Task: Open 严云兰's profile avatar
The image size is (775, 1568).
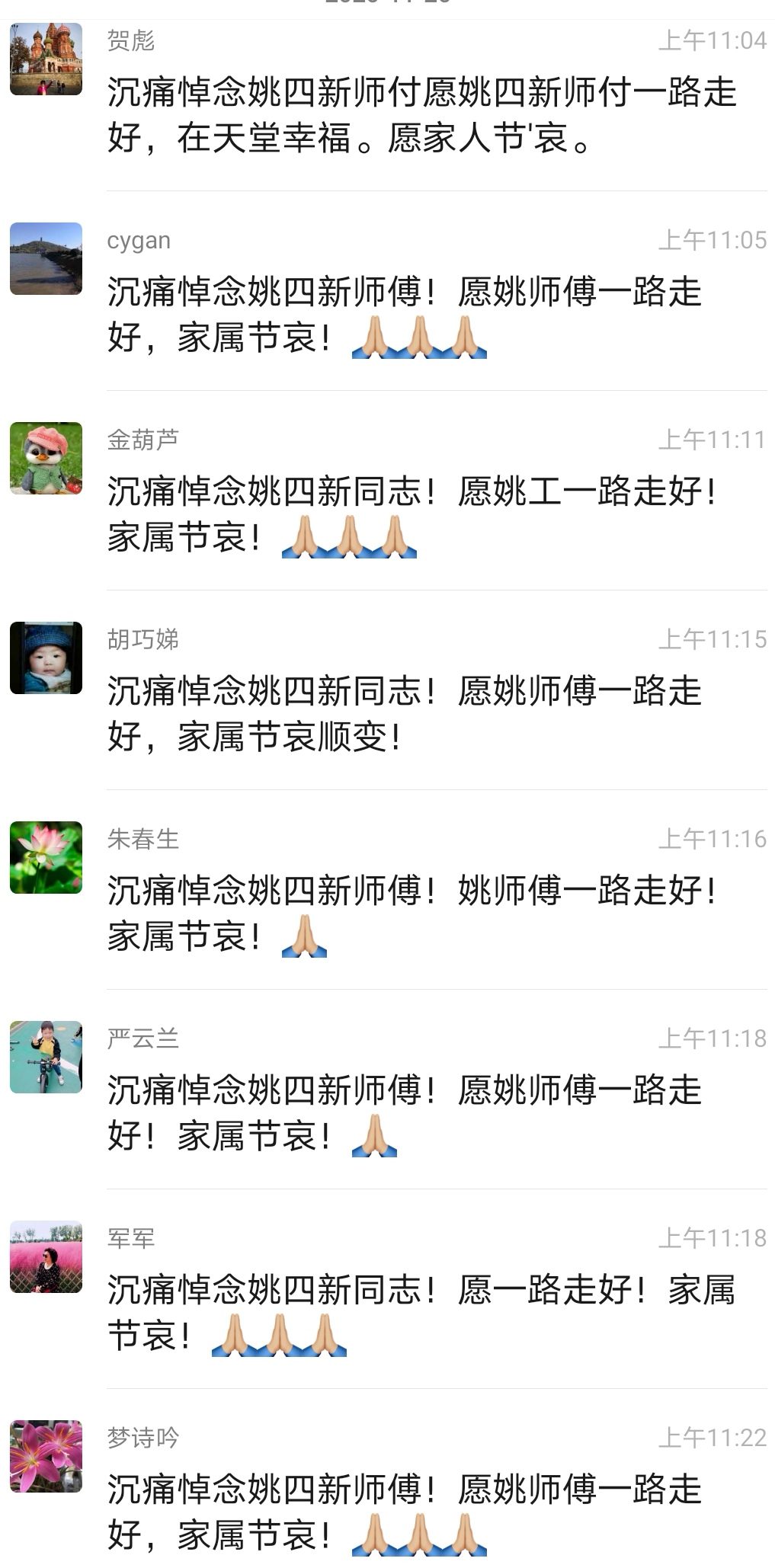Action: coord(46,1057)
